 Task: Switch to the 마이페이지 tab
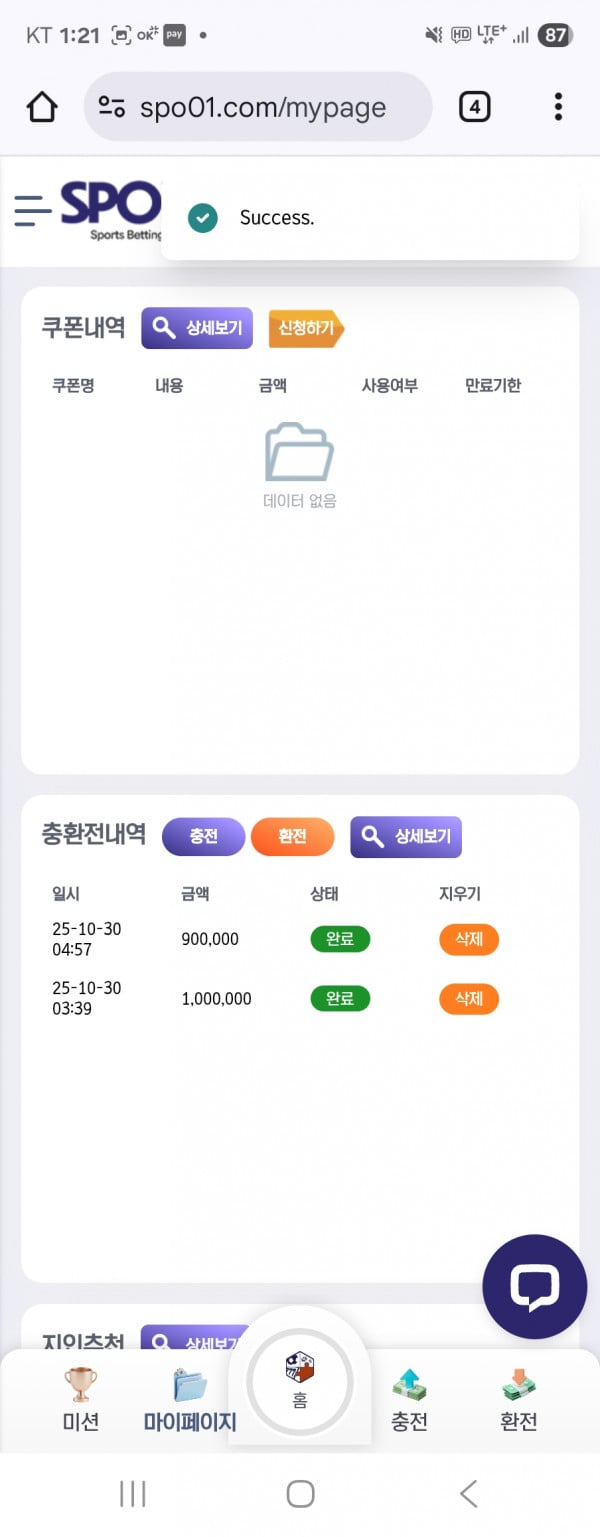click(190, 1400)
